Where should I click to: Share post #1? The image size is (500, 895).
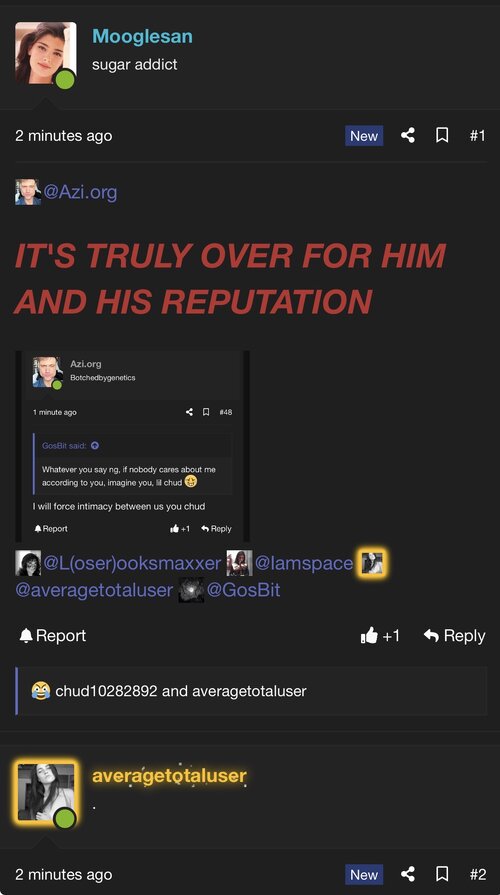[408, 136]
